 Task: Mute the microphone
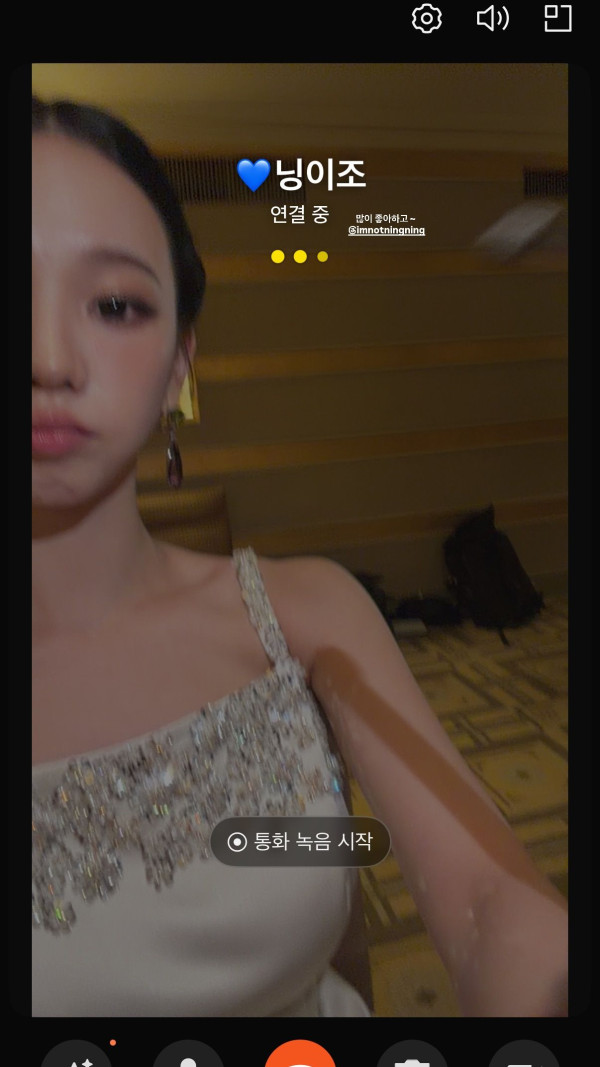click(x=188, y=1055)
